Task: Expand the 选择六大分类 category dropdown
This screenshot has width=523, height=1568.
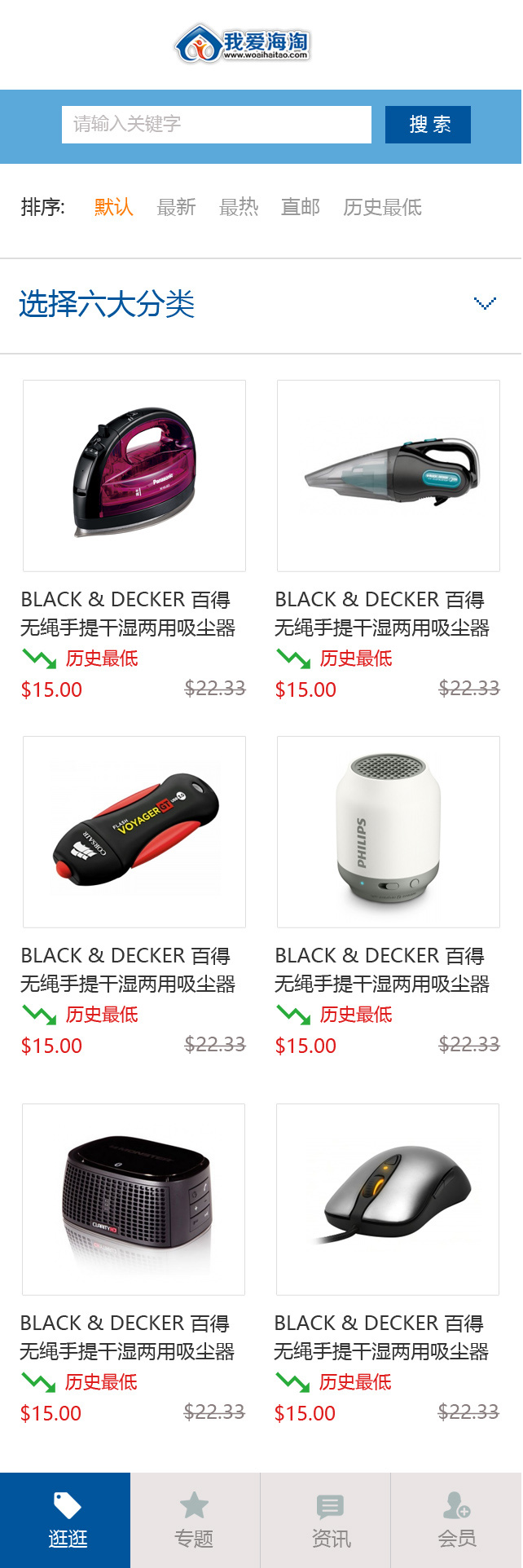Action: (x=485, y=304)
